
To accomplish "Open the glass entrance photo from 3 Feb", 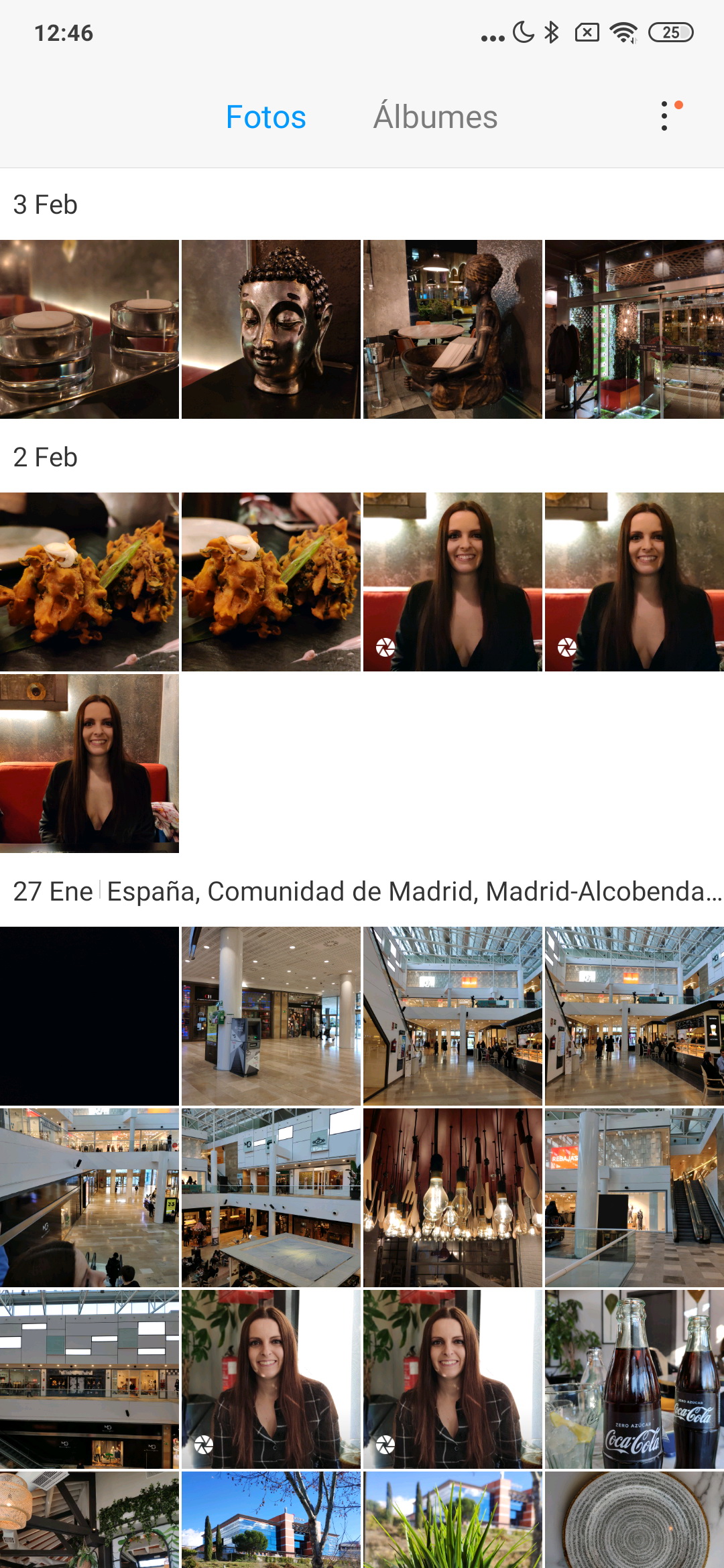I will click(634, 330).
